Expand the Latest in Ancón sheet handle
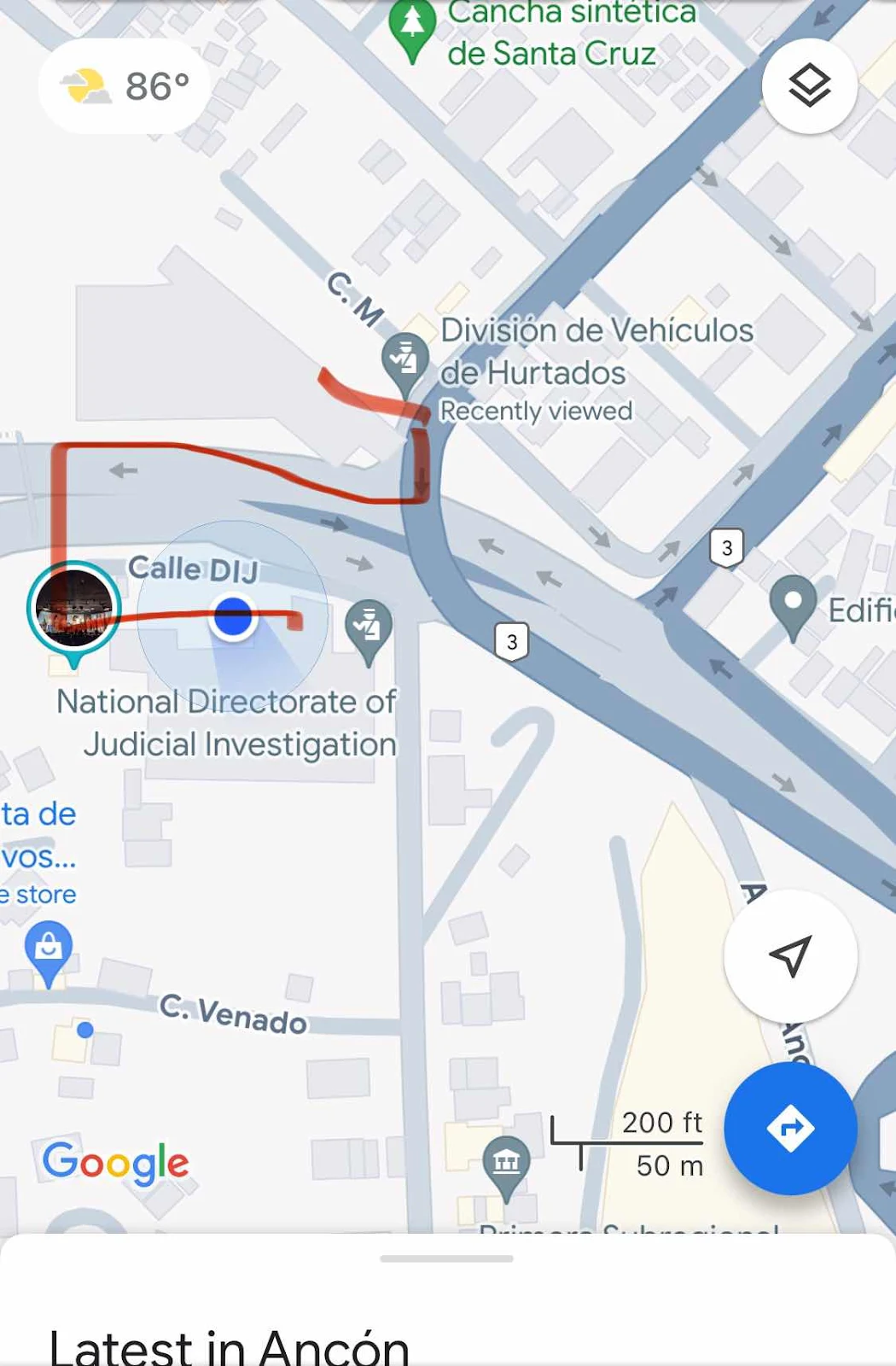This screenshot has width=896, height=1366. pyautogui.click(x=446, y=1258)
